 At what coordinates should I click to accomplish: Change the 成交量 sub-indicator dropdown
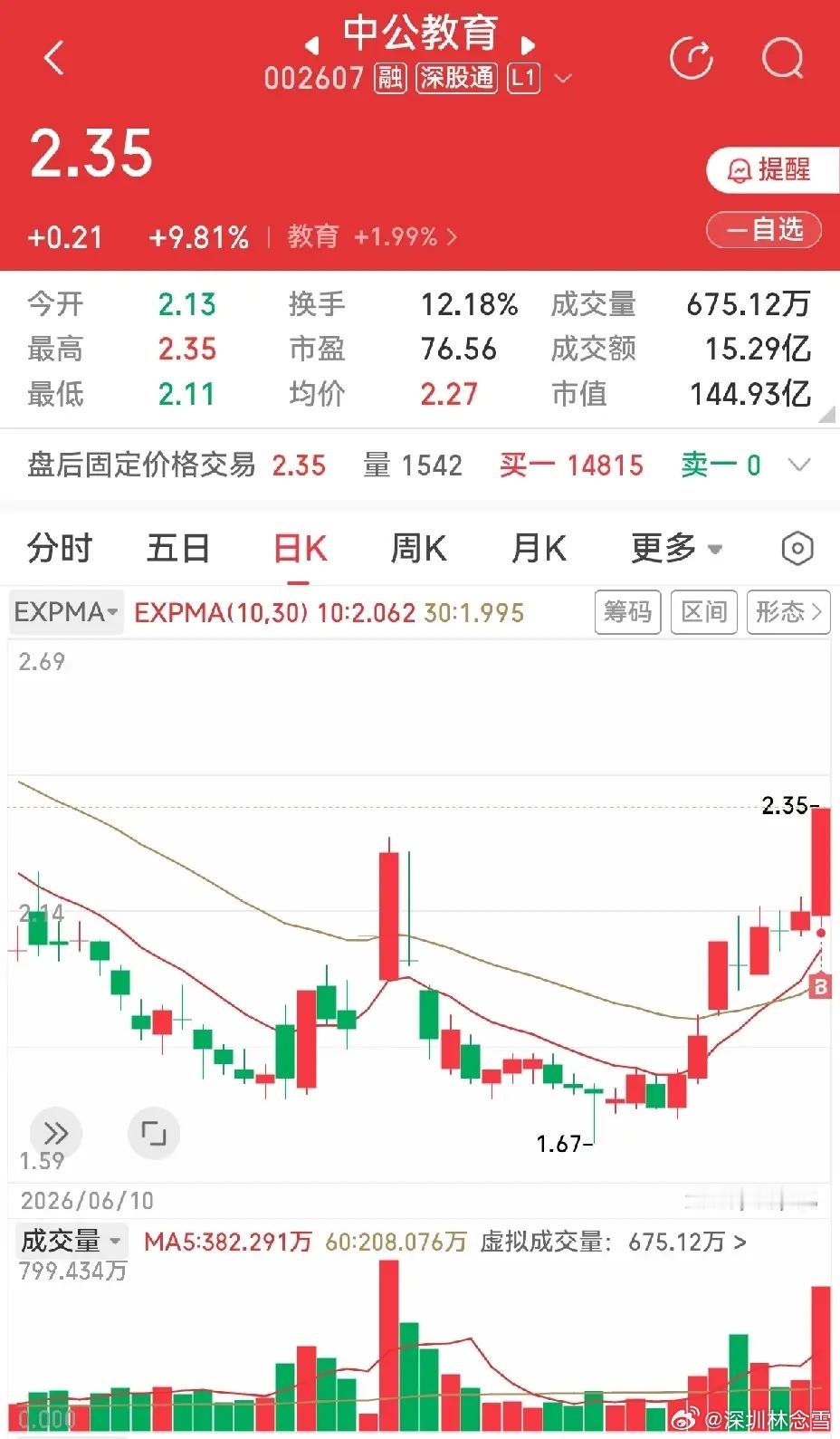pyautogui.click(x=71, y=1241)
